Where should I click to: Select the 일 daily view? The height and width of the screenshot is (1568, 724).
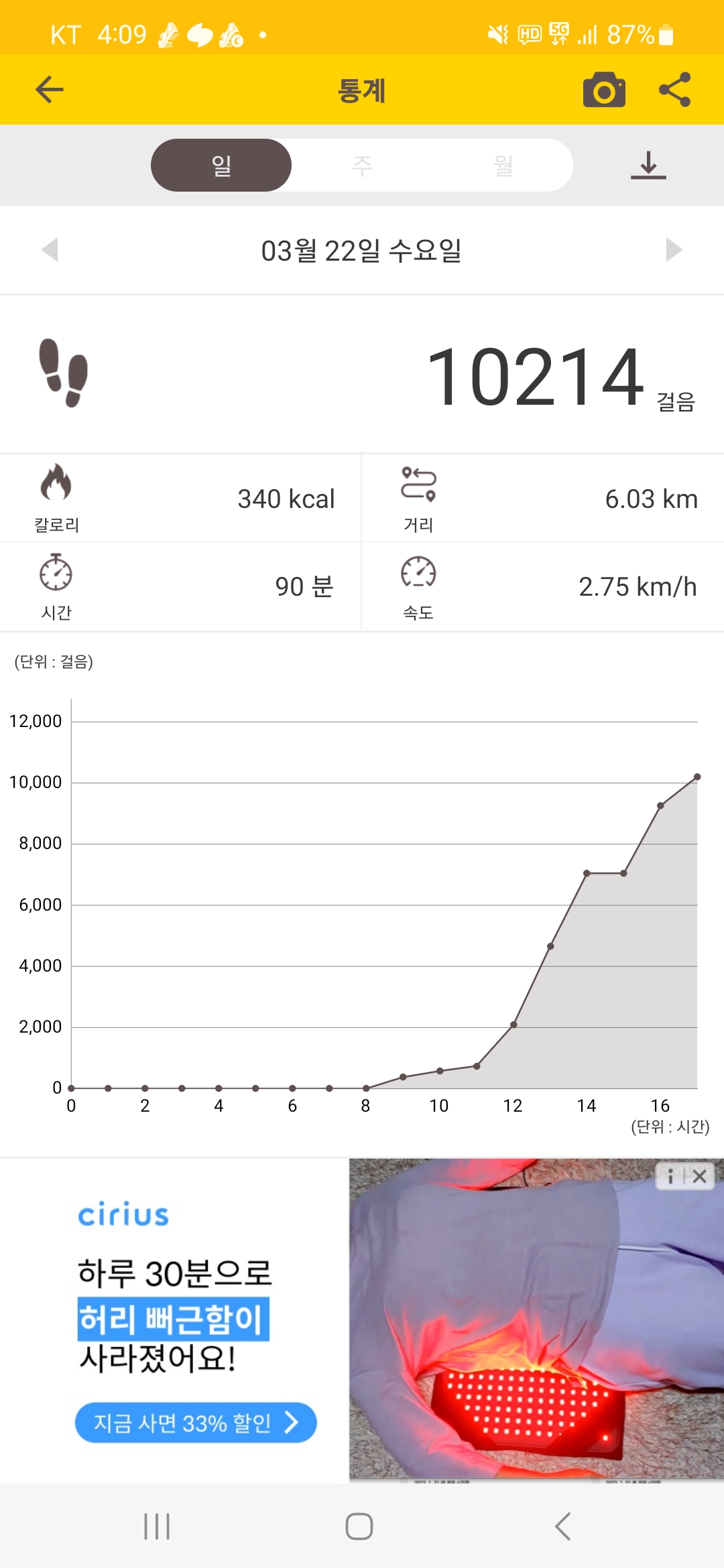point(221,166)
